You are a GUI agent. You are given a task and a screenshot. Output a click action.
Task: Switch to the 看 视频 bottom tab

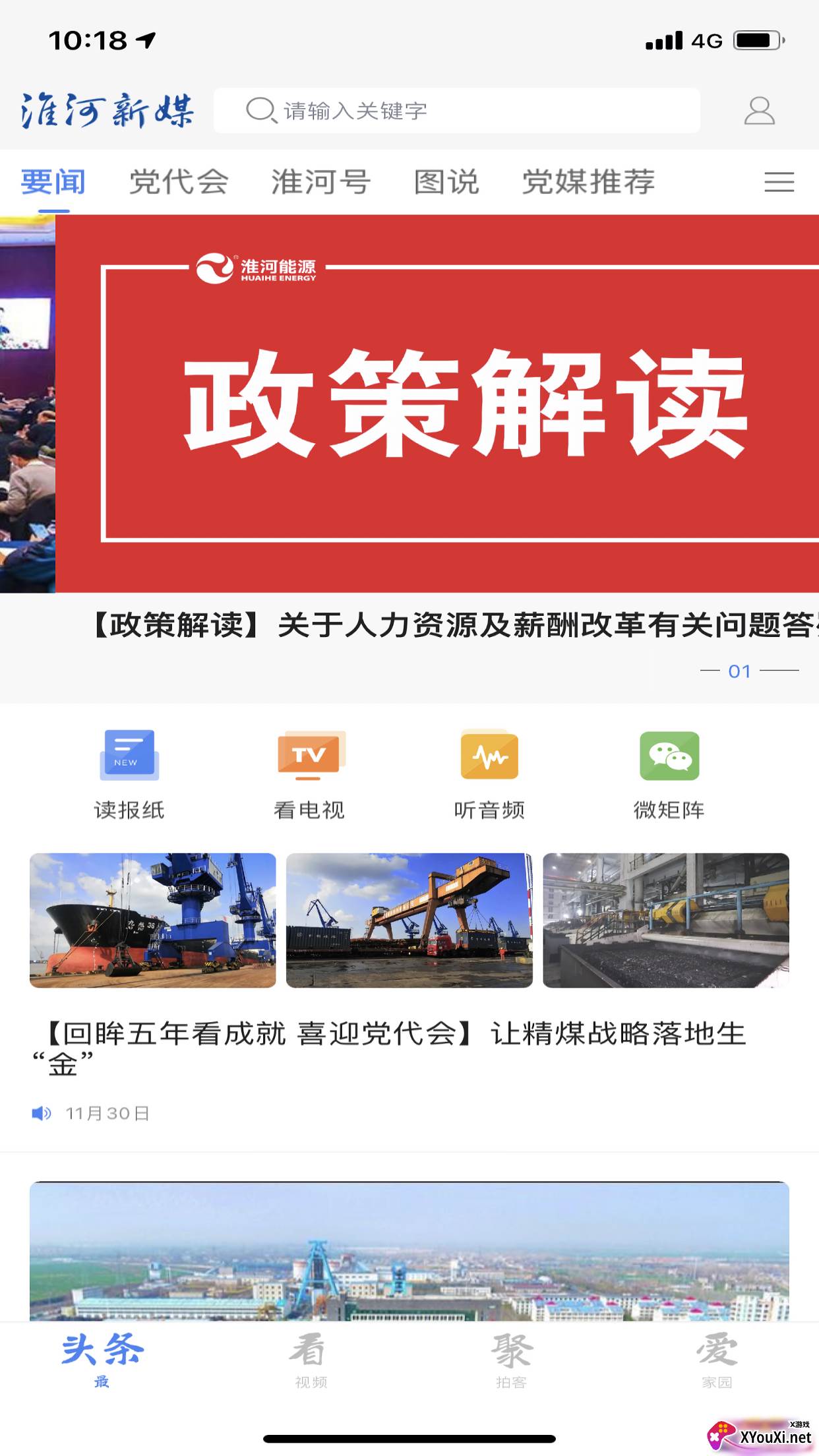(x=309, y=1360)
